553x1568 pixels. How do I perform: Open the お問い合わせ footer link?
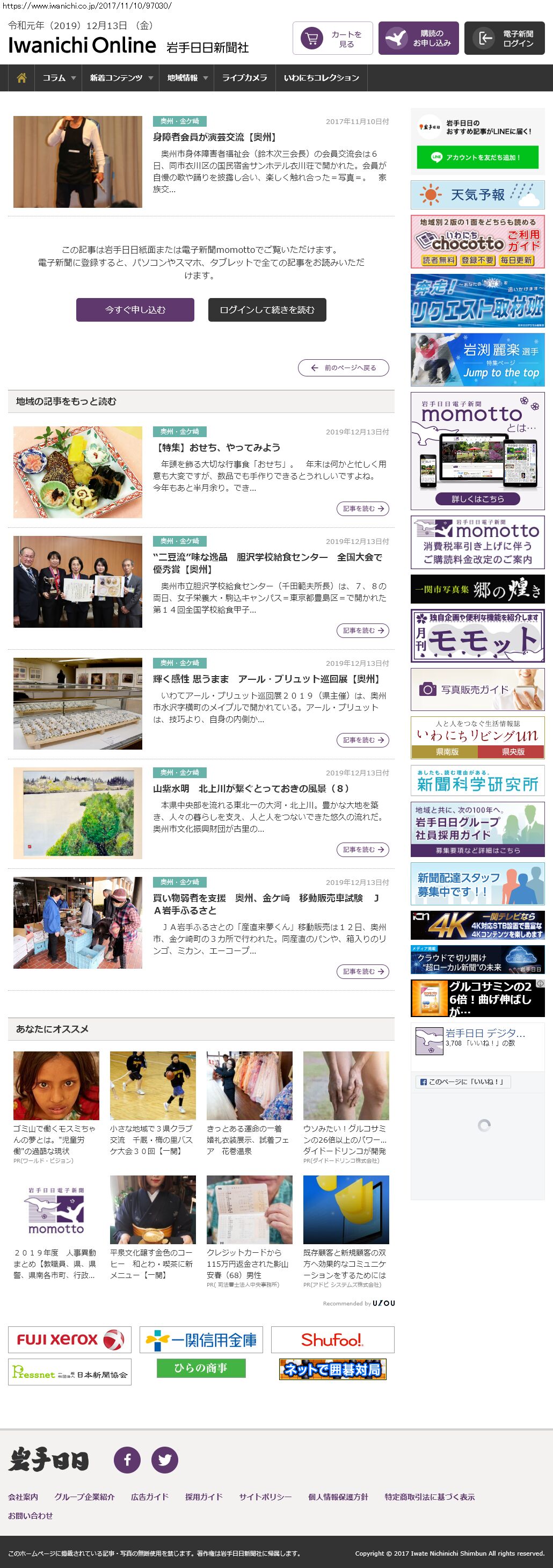coord(31,1516)
